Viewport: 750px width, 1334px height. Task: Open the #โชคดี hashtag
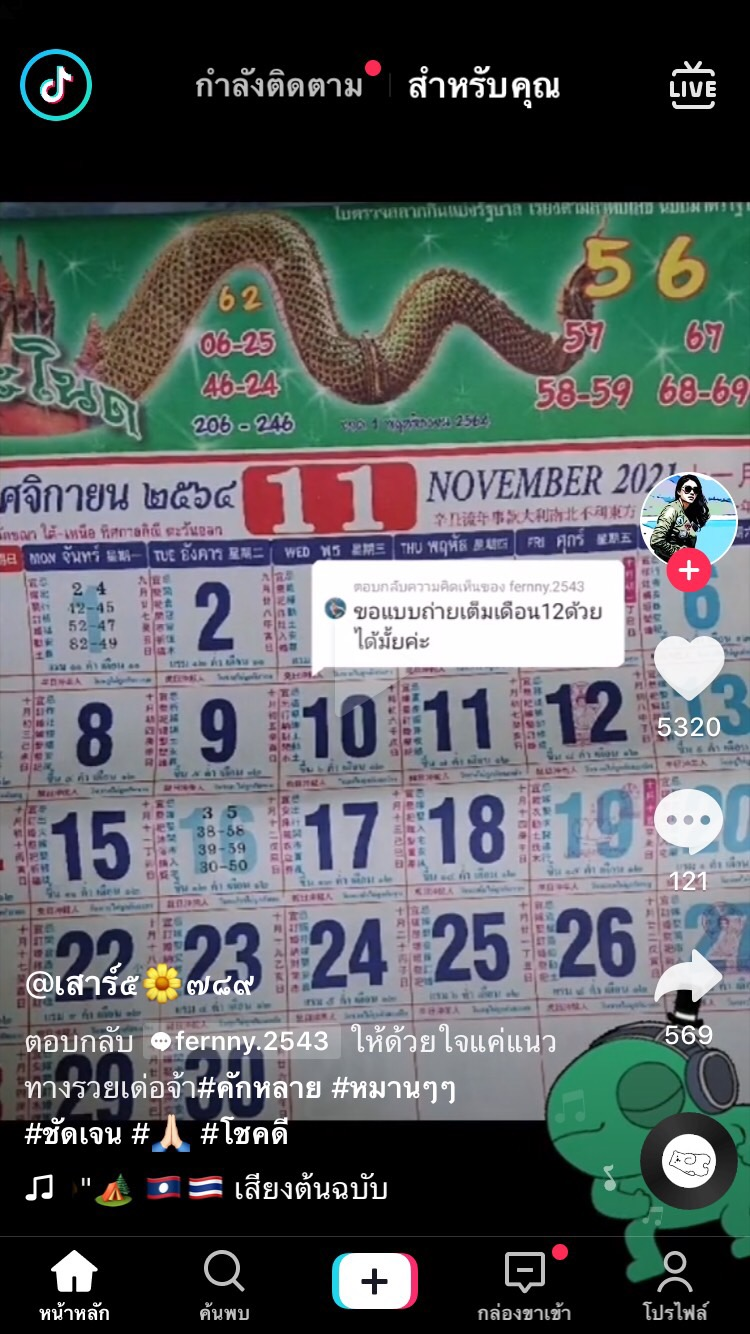[x=245, y=1135]
